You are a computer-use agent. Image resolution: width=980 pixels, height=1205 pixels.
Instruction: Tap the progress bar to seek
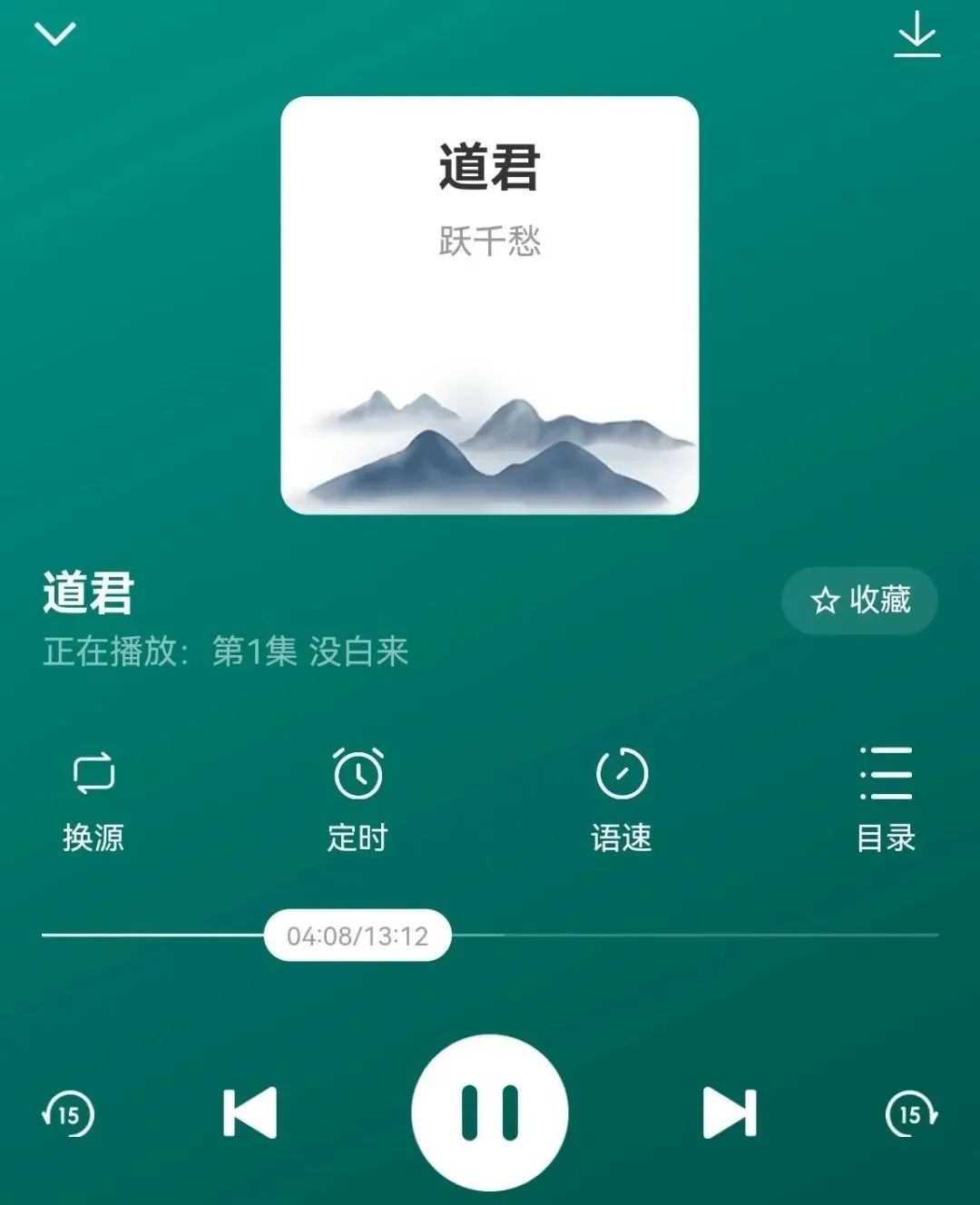[690, 935]
